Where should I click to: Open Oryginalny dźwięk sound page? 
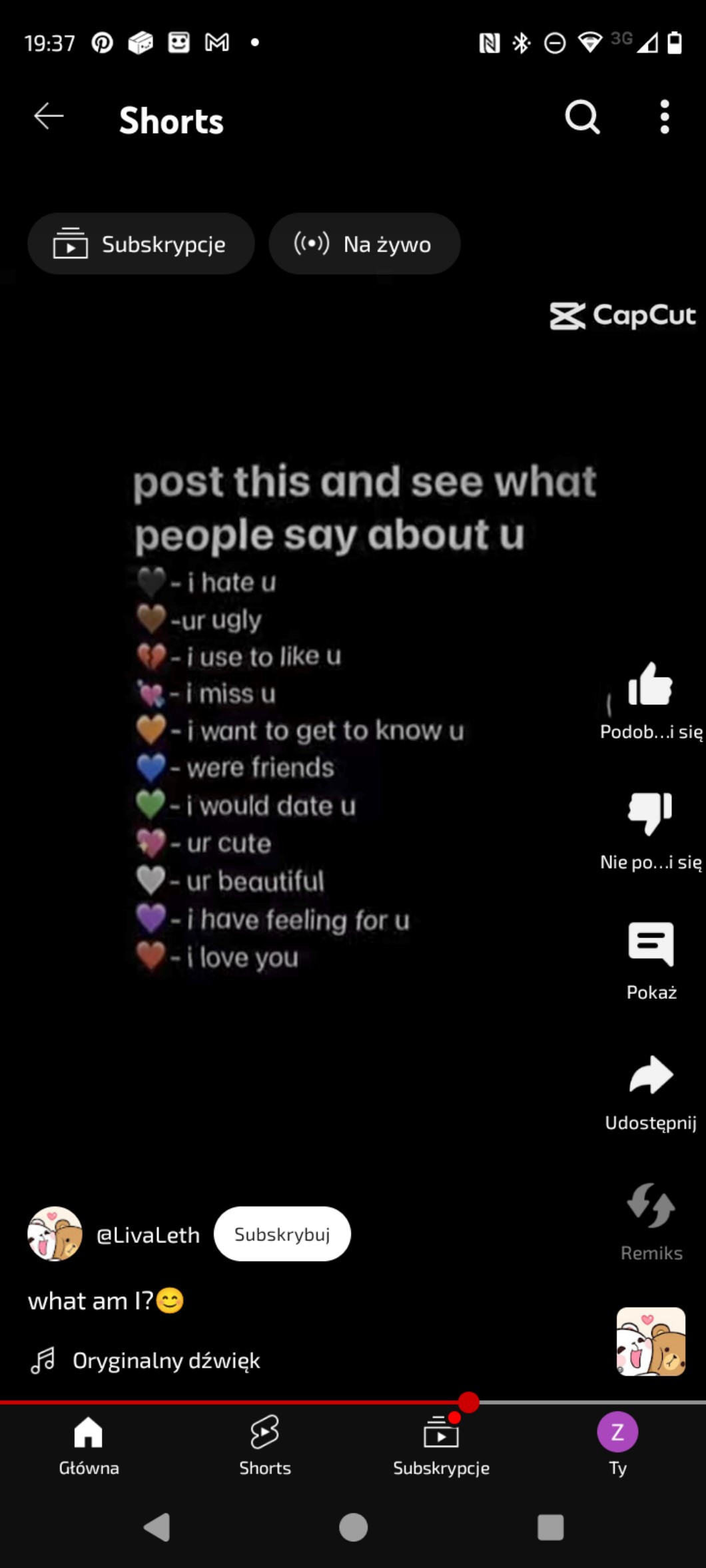click(x=166, y=1360)
